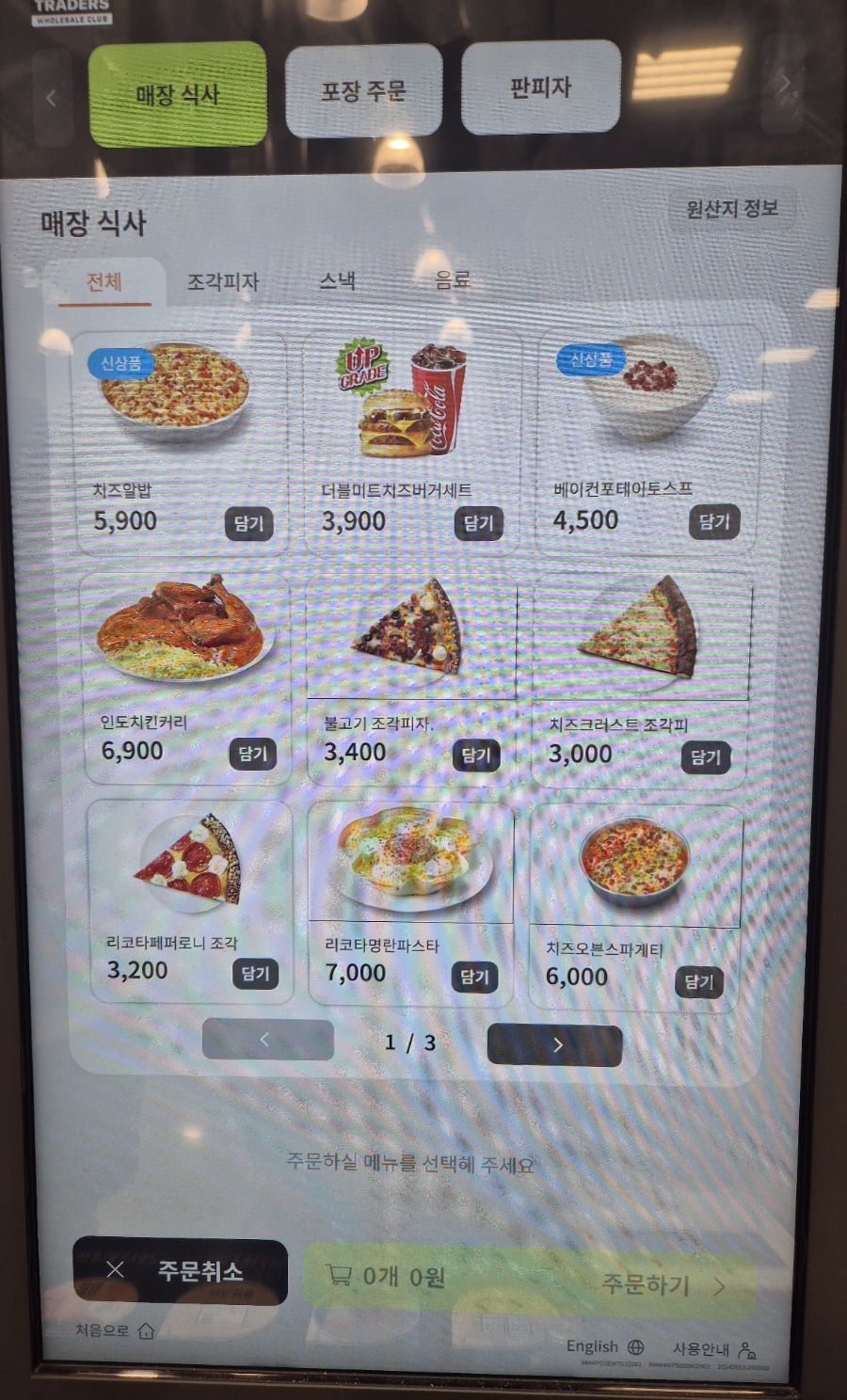Select the 조각피자 filter tab
This screenshot has width=847, height=1400.
(x=222, y=281)
